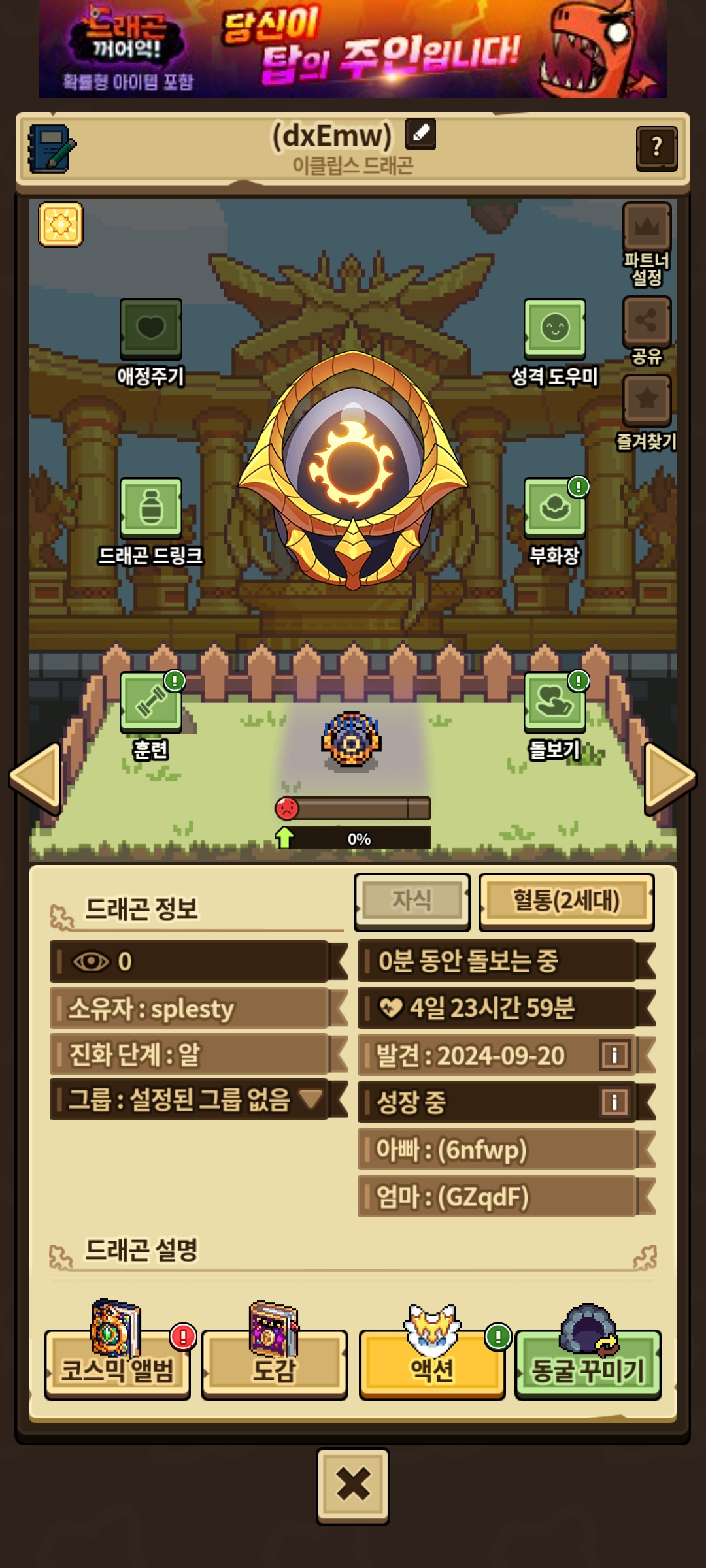Open 동굴 꾸미기 cave decoration

[x=588, y=1364]
